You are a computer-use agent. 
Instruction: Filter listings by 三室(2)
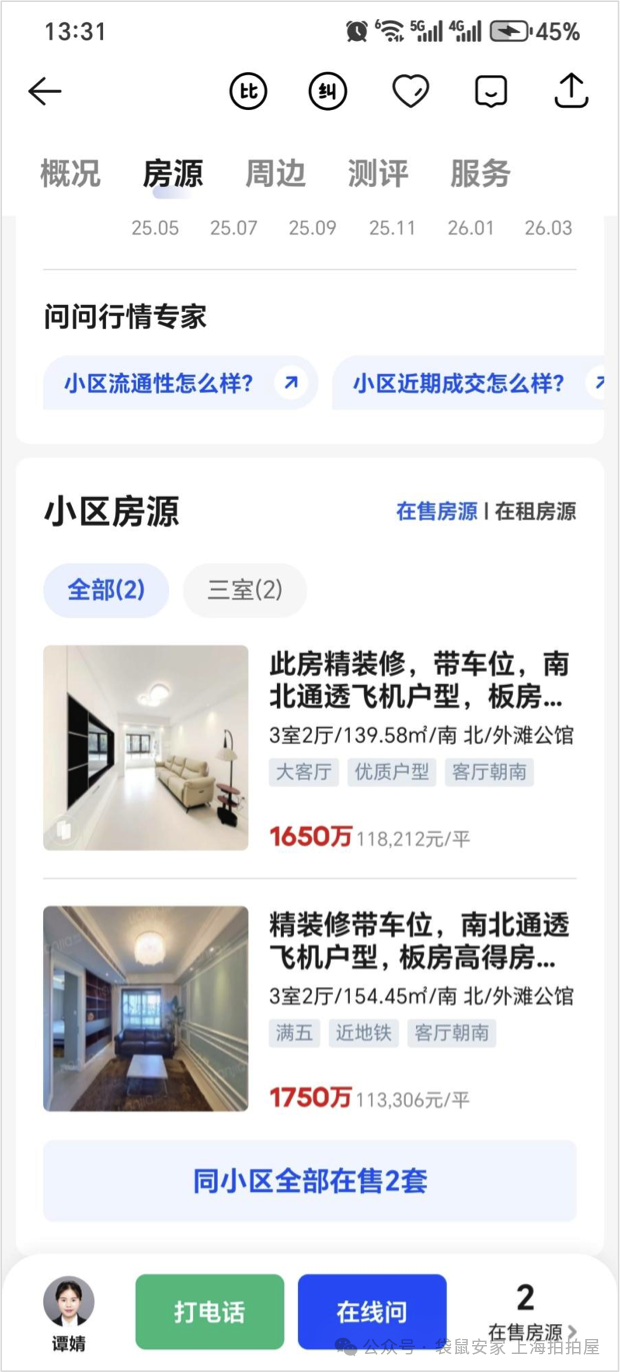(244, 590)
